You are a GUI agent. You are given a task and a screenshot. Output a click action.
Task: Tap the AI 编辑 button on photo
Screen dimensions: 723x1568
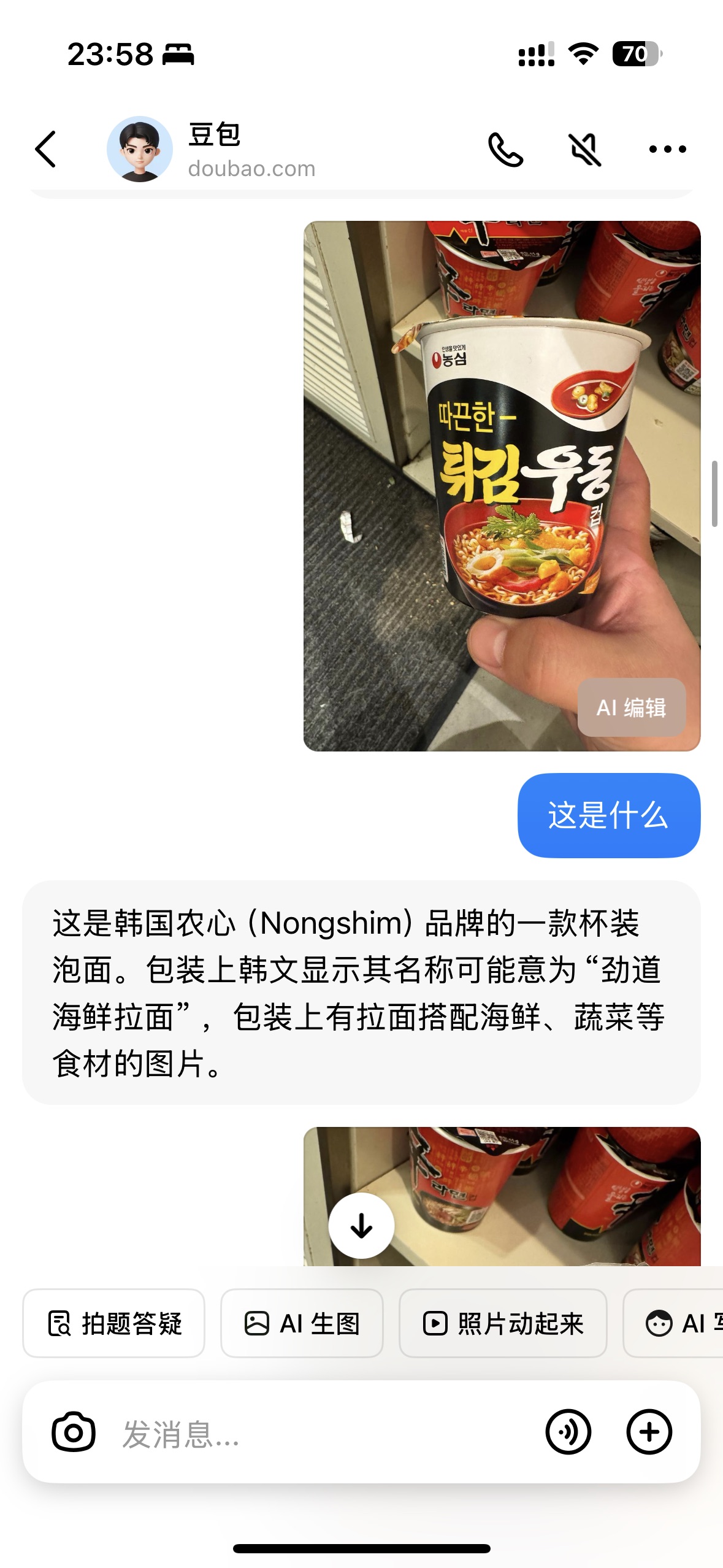(631, 707)
